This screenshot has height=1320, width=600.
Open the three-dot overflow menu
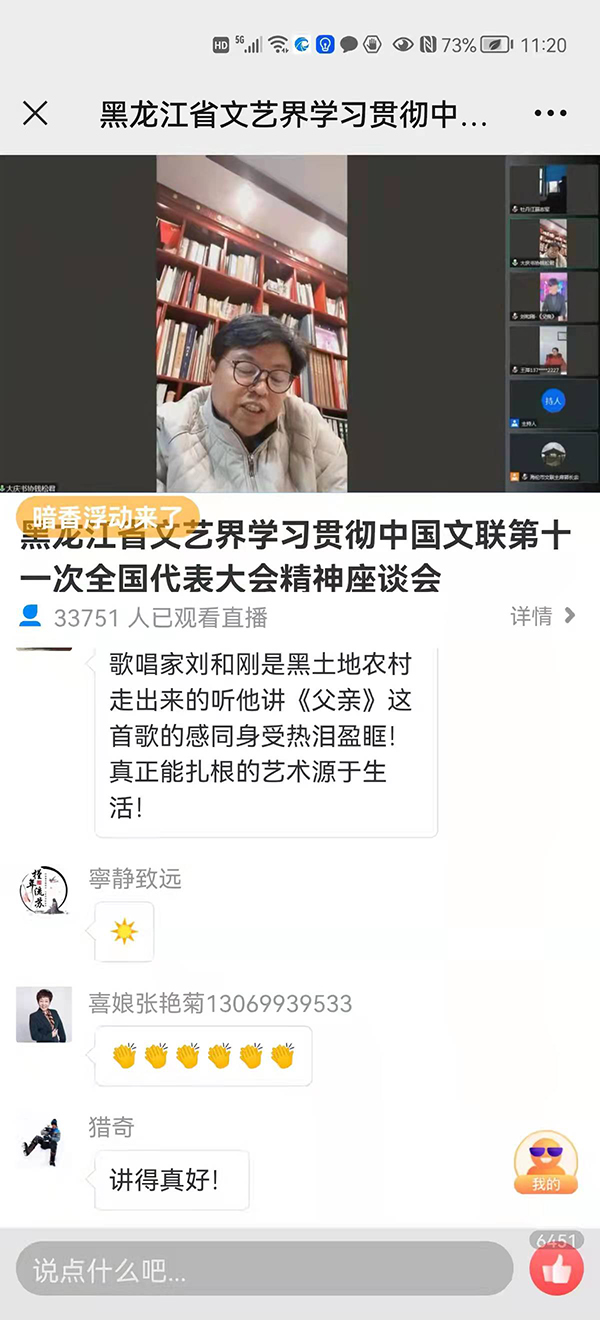(550, 114)
